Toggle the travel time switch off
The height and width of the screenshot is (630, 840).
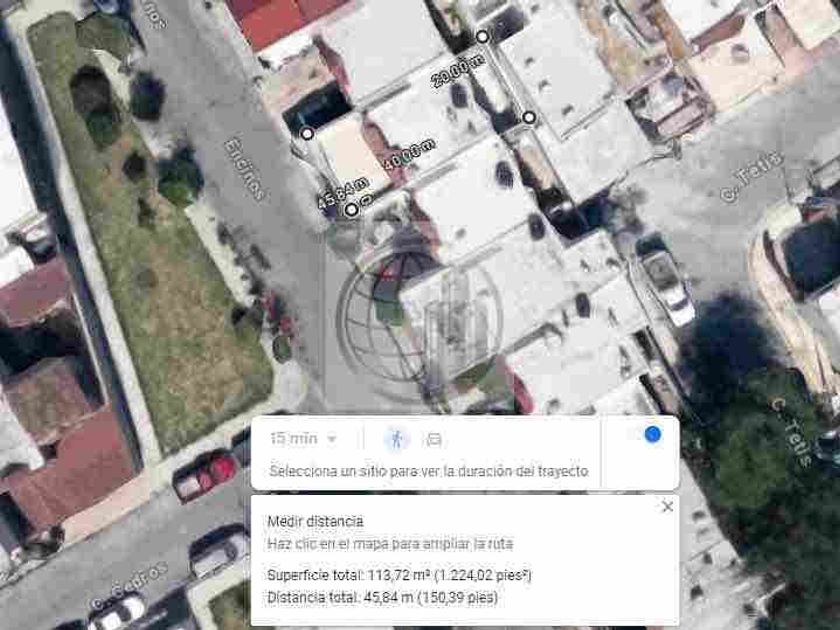(644, 434)
